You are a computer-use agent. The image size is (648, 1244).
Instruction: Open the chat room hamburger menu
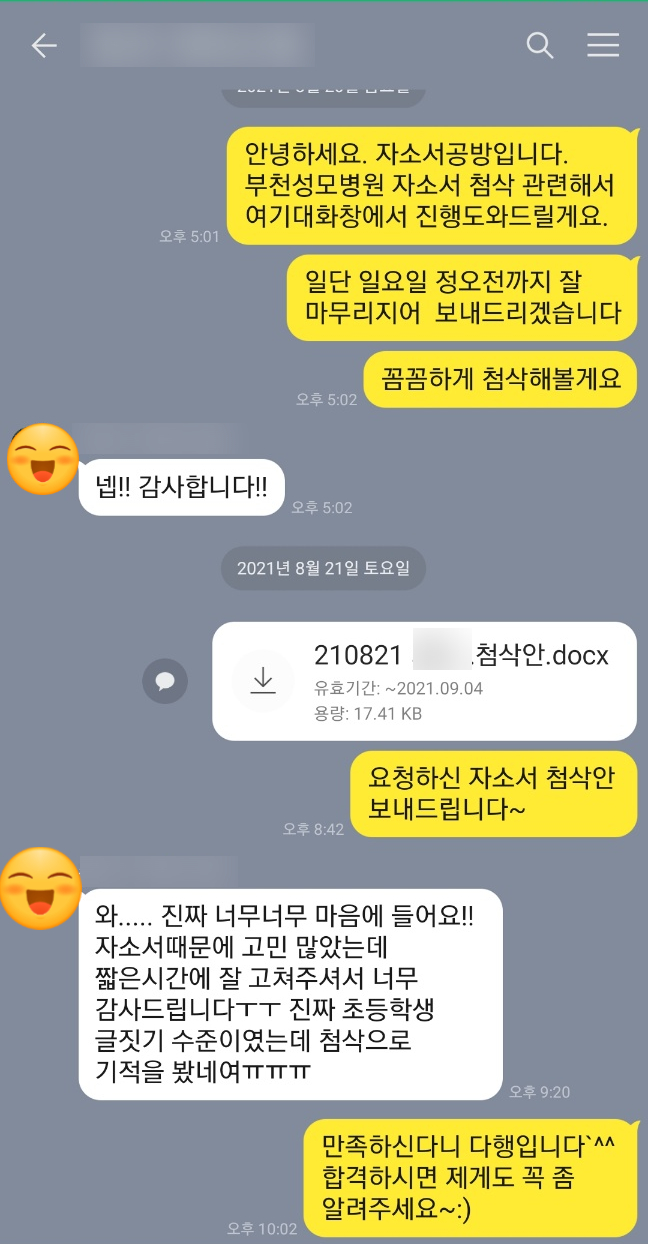[603, 46]
